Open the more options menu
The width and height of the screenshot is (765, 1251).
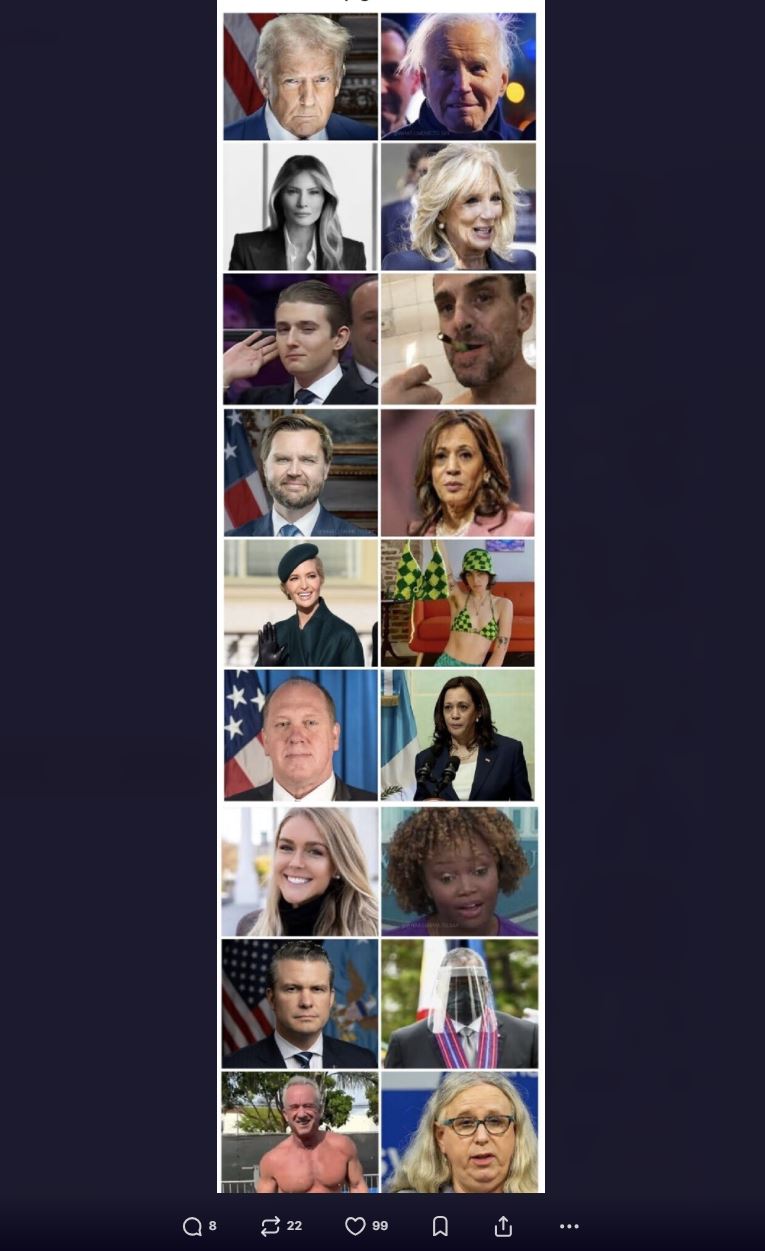(x=569, y=1227)
